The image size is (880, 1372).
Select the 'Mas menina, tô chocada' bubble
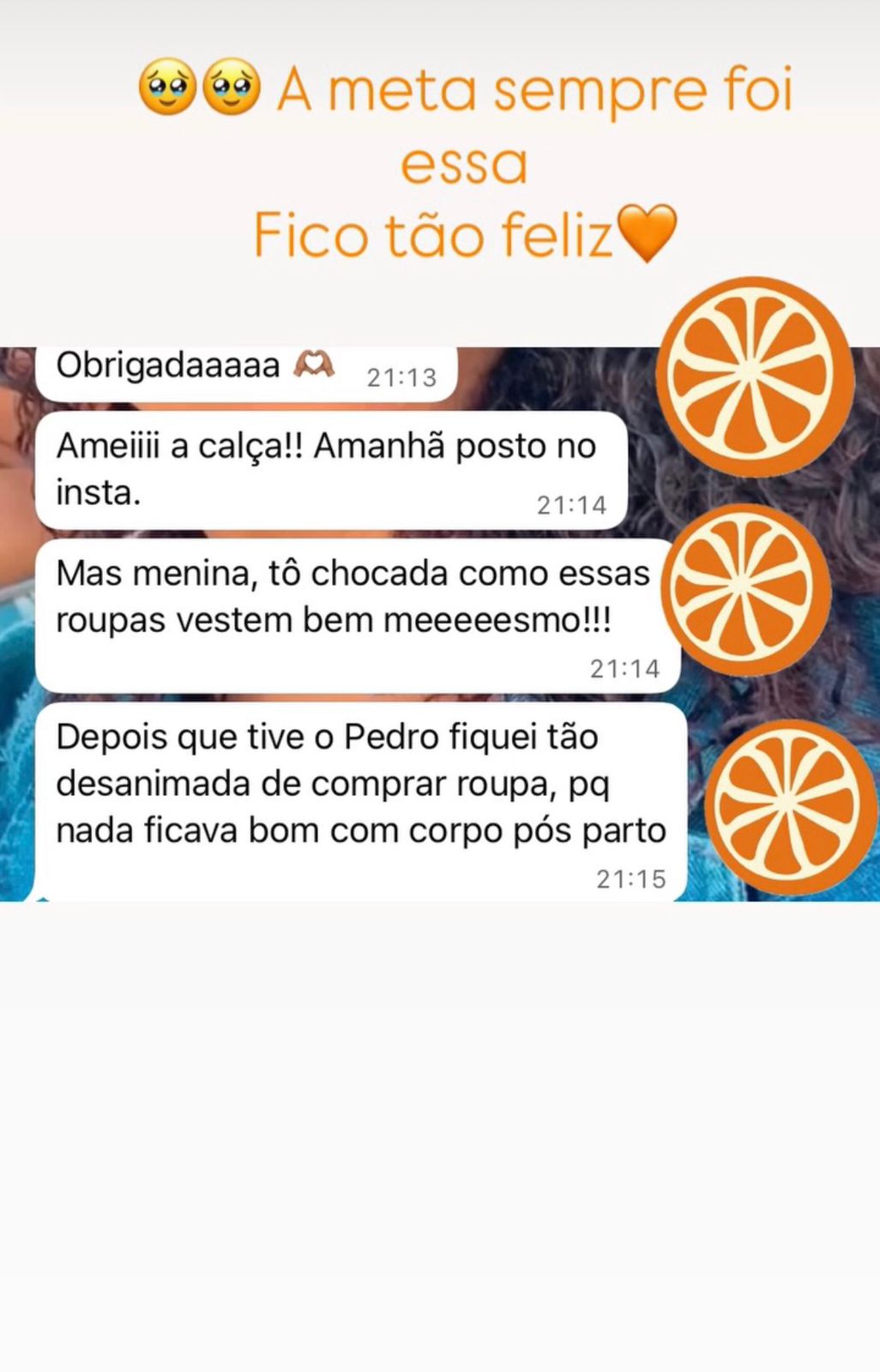pos(352,605)
